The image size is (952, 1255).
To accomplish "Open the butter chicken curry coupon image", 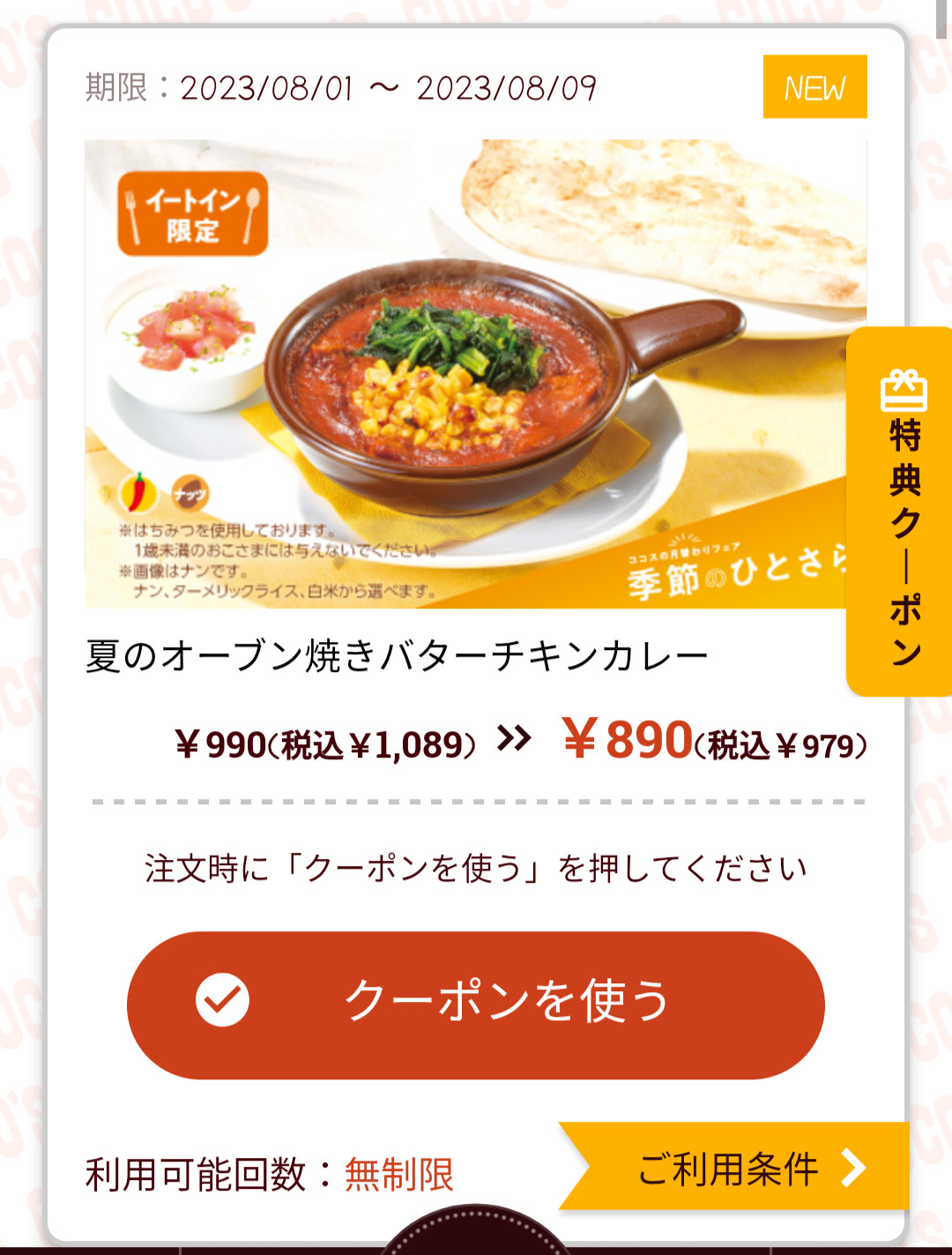I will pyautogui.click(x=467, y=374).
